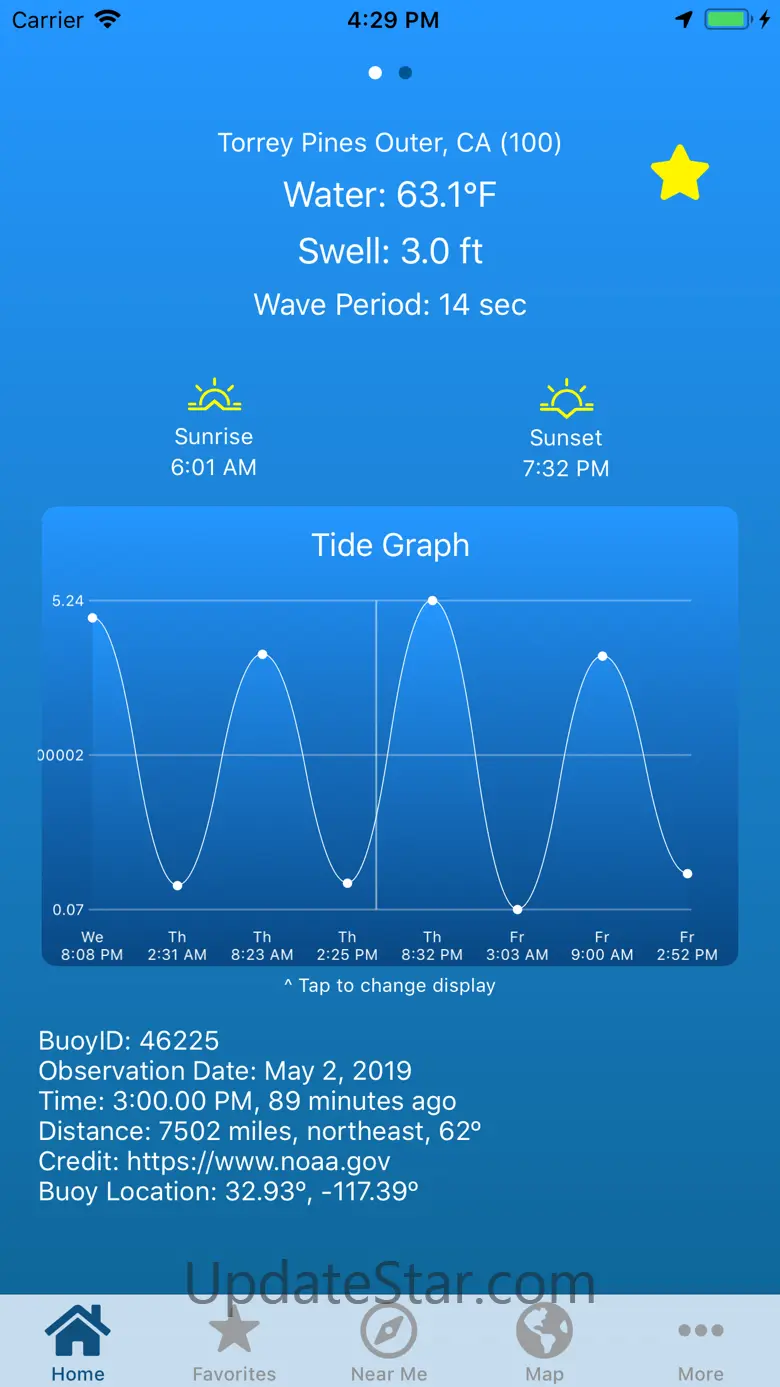Jump to the second page indicator dot
Viewport: 780px width, 1387px height.
405,73
